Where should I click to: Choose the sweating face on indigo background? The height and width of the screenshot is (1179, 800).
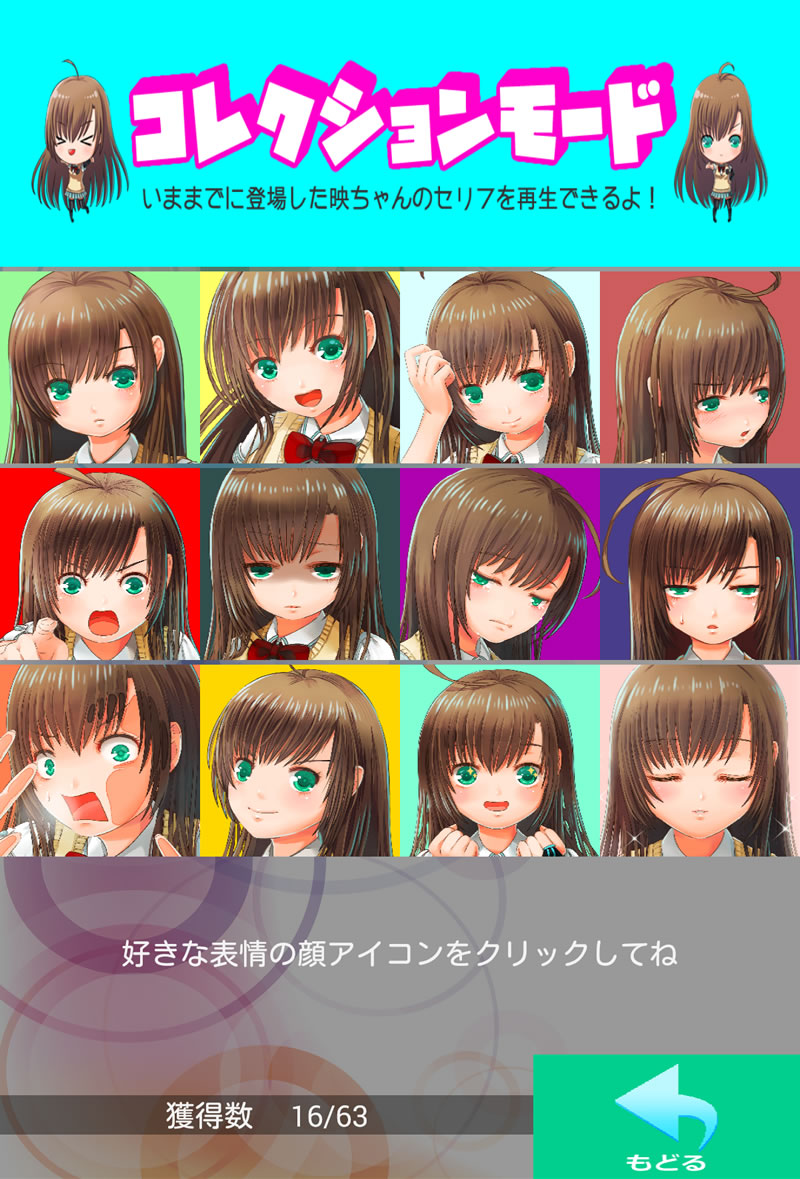(x=700, y=564)
